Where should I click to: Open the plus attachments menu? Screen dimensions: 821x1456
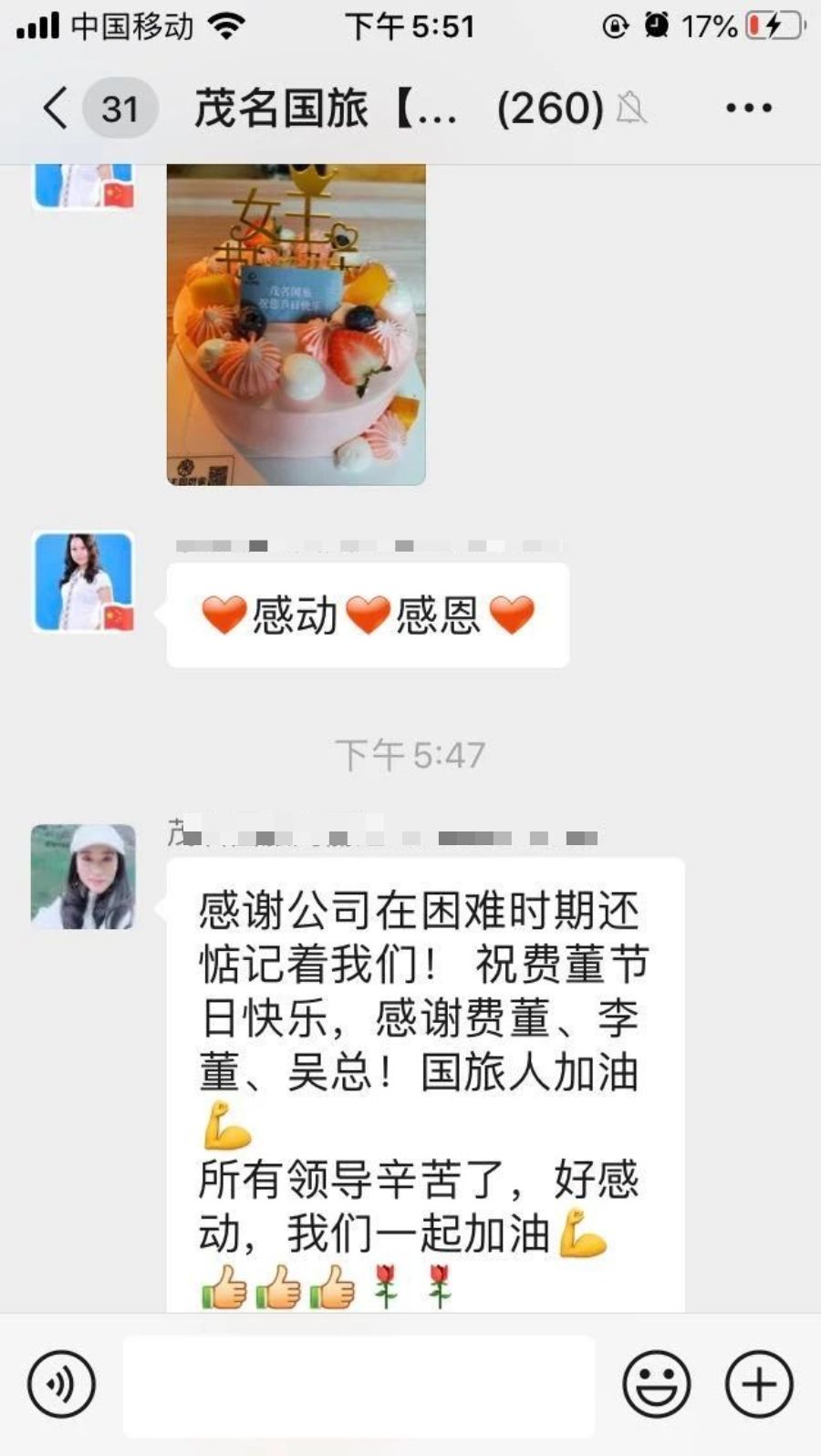pyautogui.click(x=759, y=1384)
